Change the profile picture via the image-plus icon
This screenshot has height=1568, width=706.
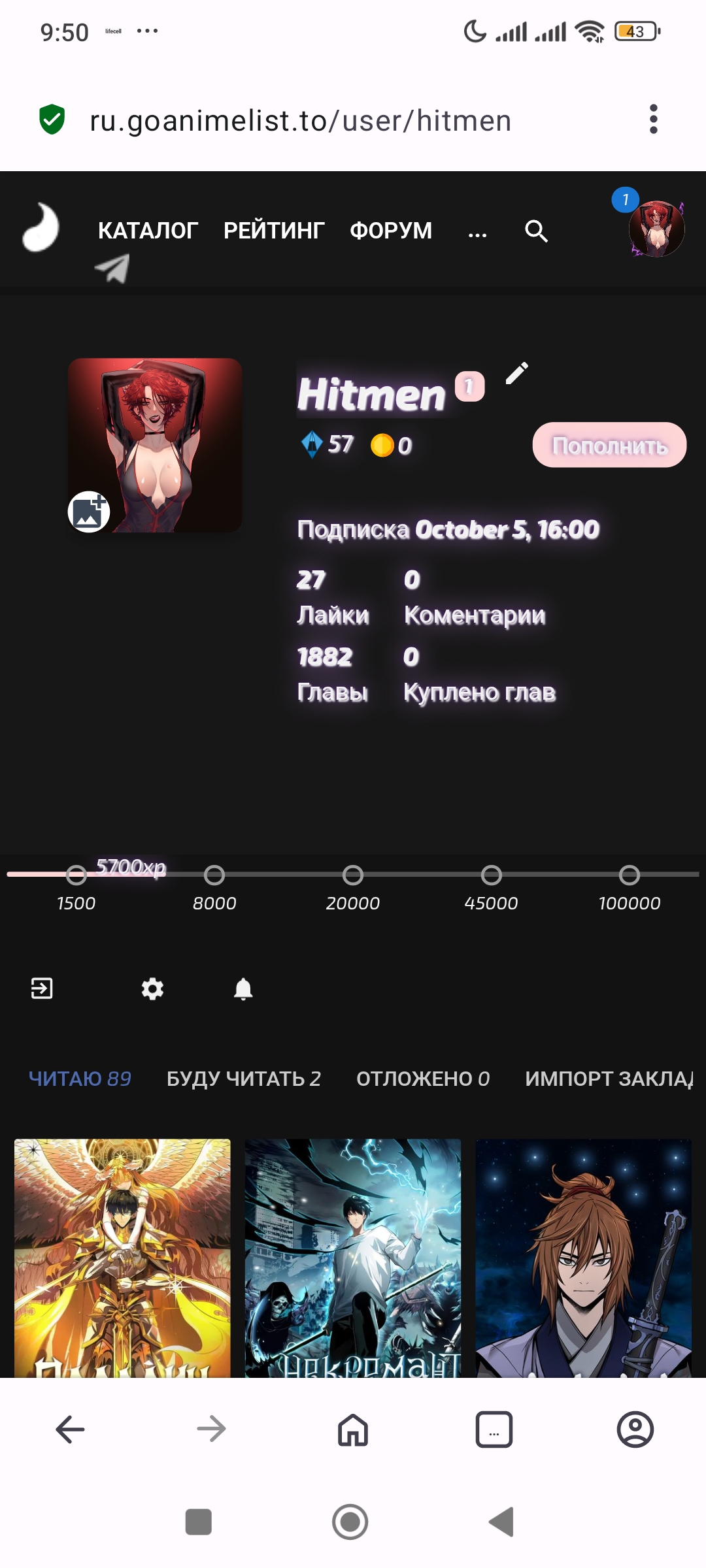[89, 512]
